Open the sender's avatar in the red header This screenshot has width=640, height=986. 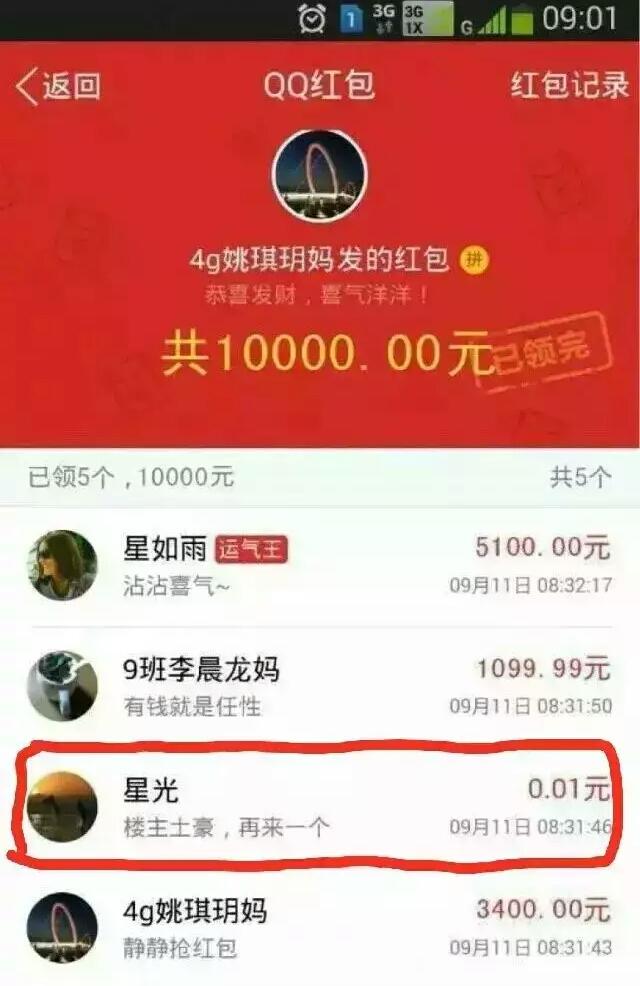[319, 178]
